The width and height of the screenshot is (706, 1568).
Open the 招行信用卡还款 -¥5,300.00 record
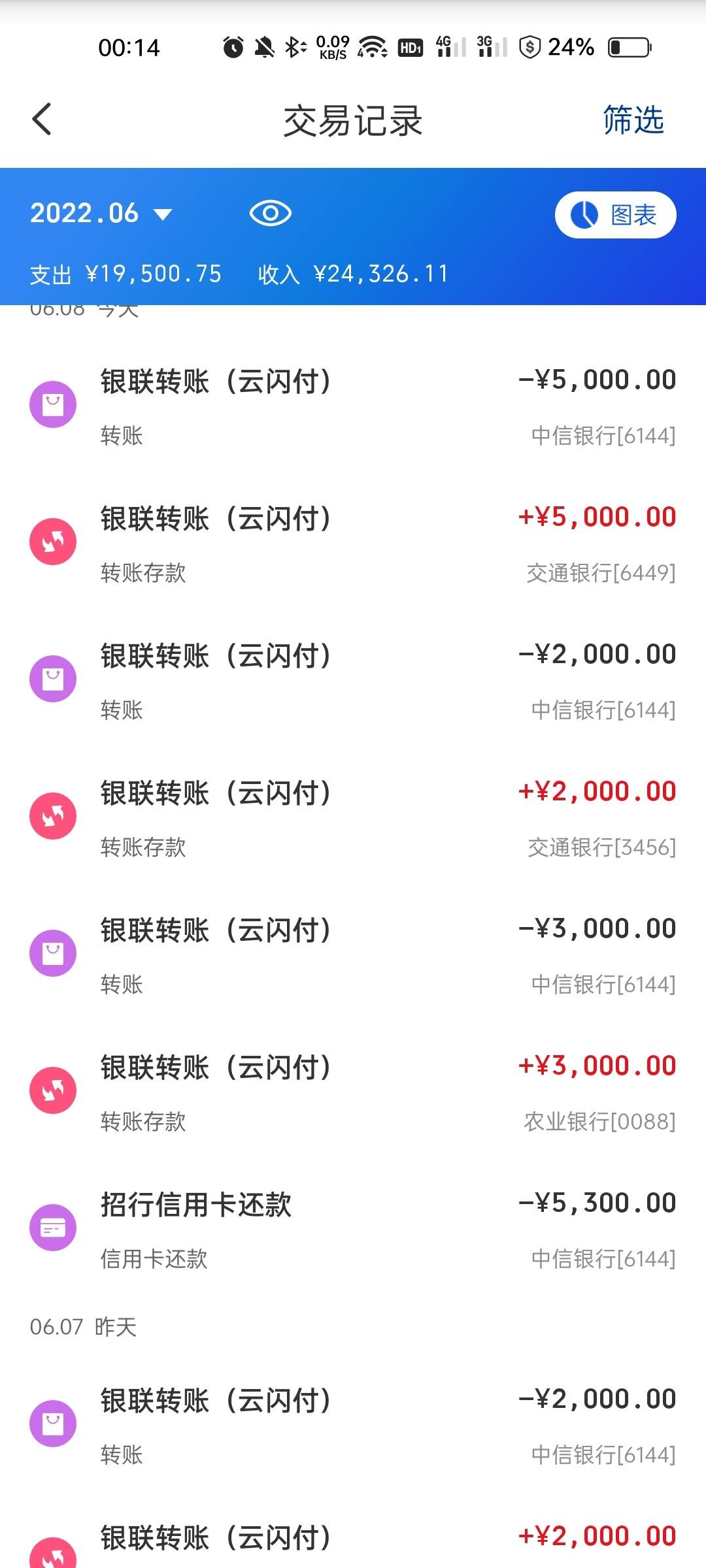[x=353, y=1229]
